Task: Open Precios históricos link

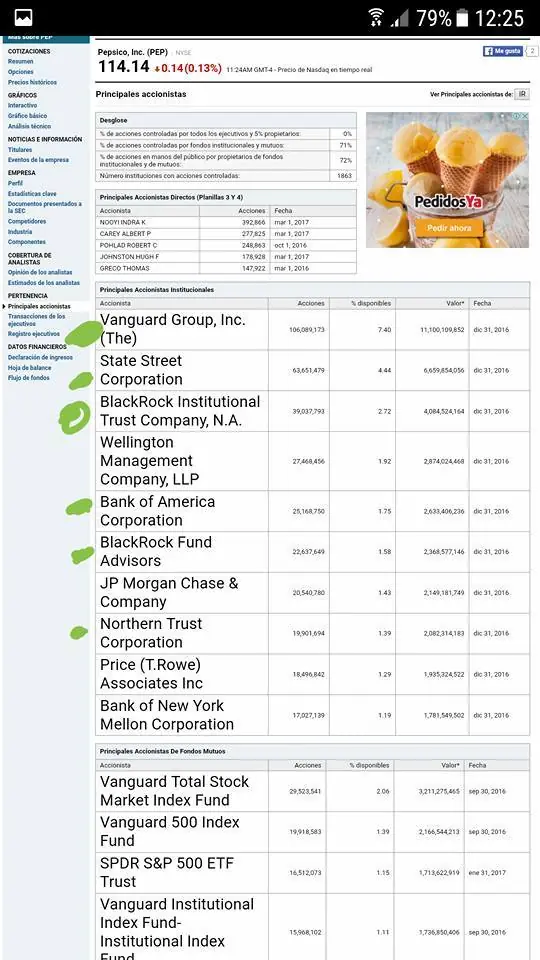Action: click(32, 82)
